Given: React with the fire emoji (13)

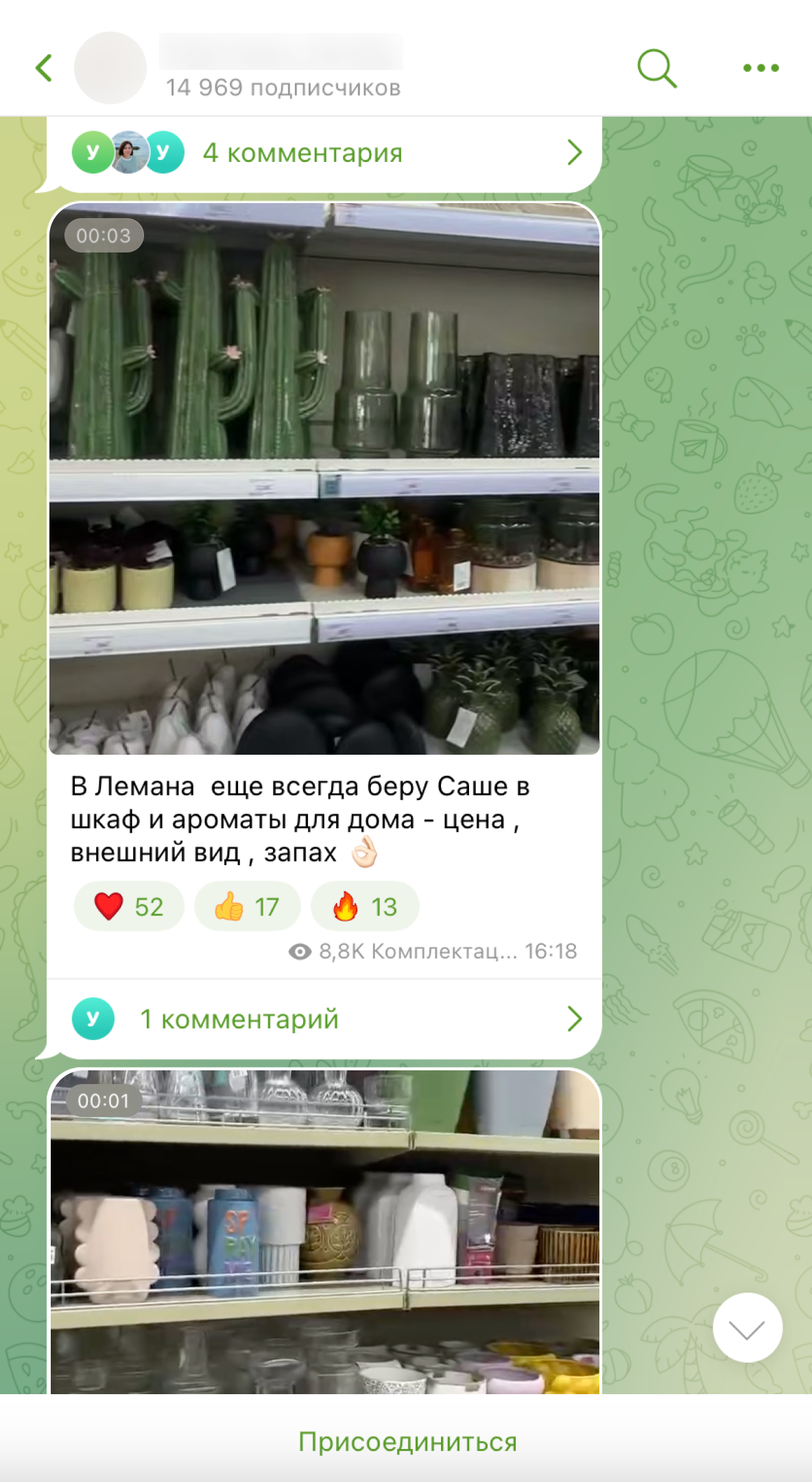Looking at the screenshot, I should point(364,906).
